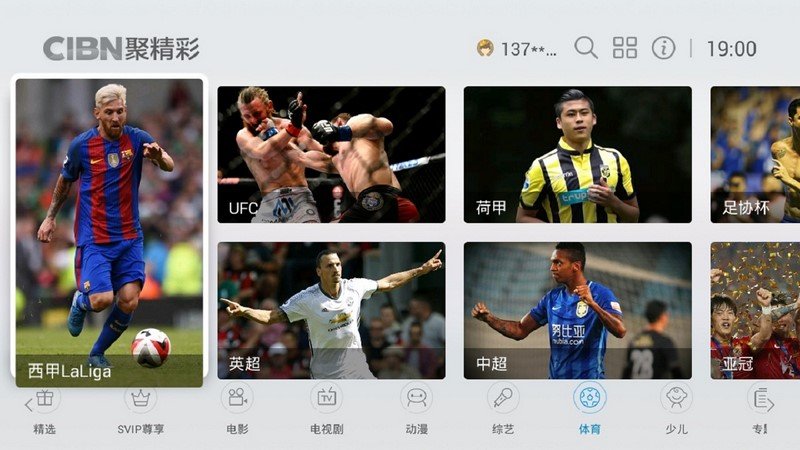Open the search icon
The height and width of the screenshot is (450, 800).
click(x=586, y=48)
